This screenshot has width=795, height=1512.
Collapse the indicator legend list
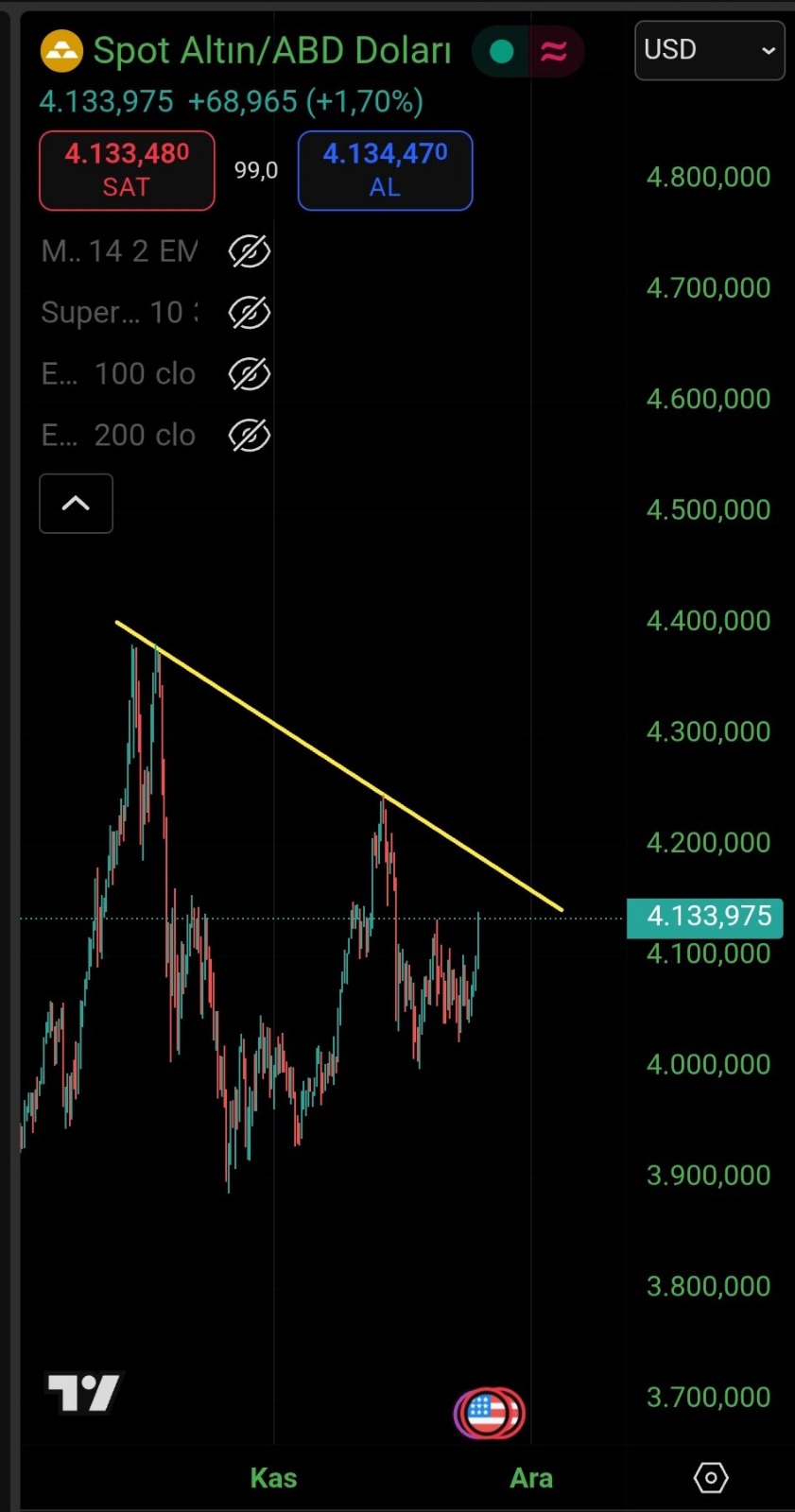pyautogui.click(x=76, y=504)
